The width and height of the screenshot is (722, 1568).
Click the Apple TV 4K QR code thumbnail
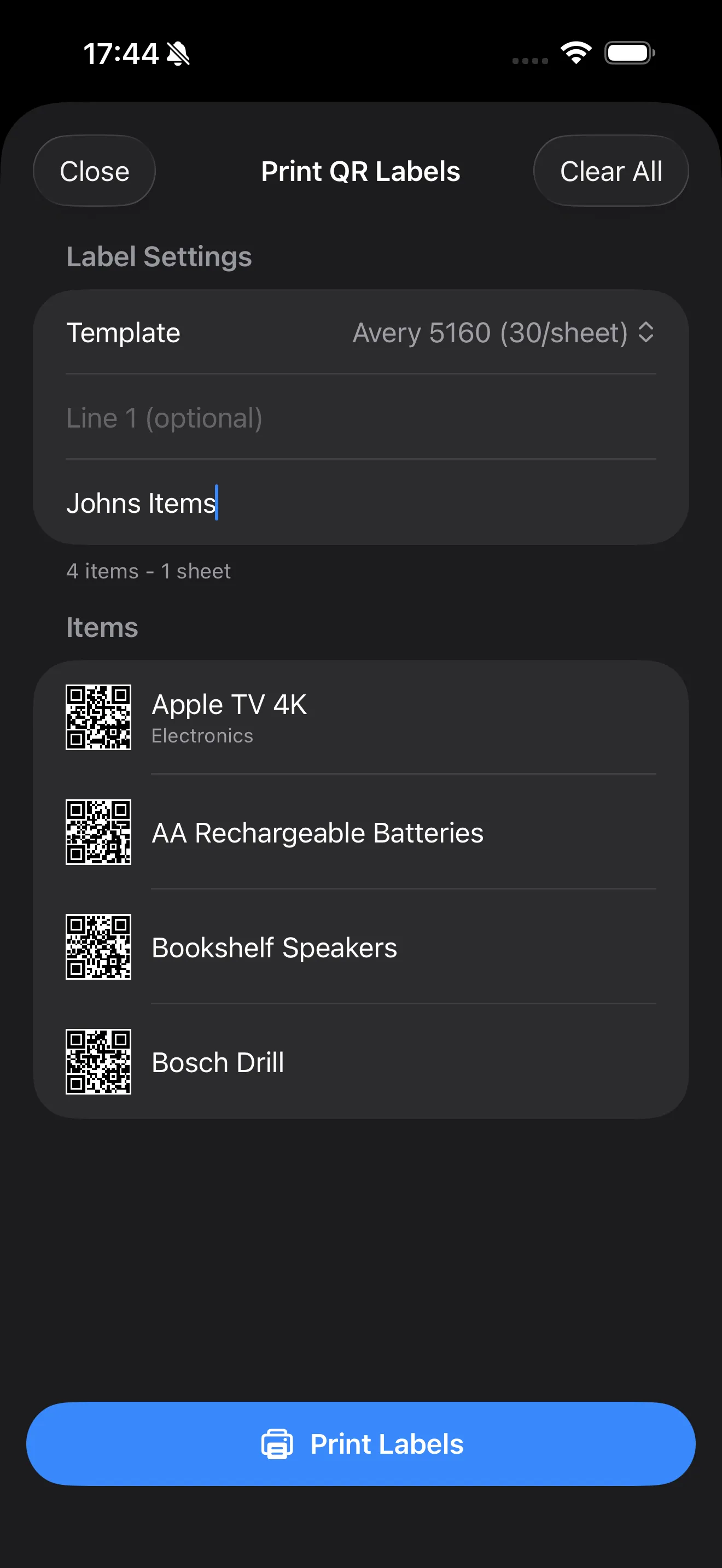pyautogui.click(x=98, y=717)
